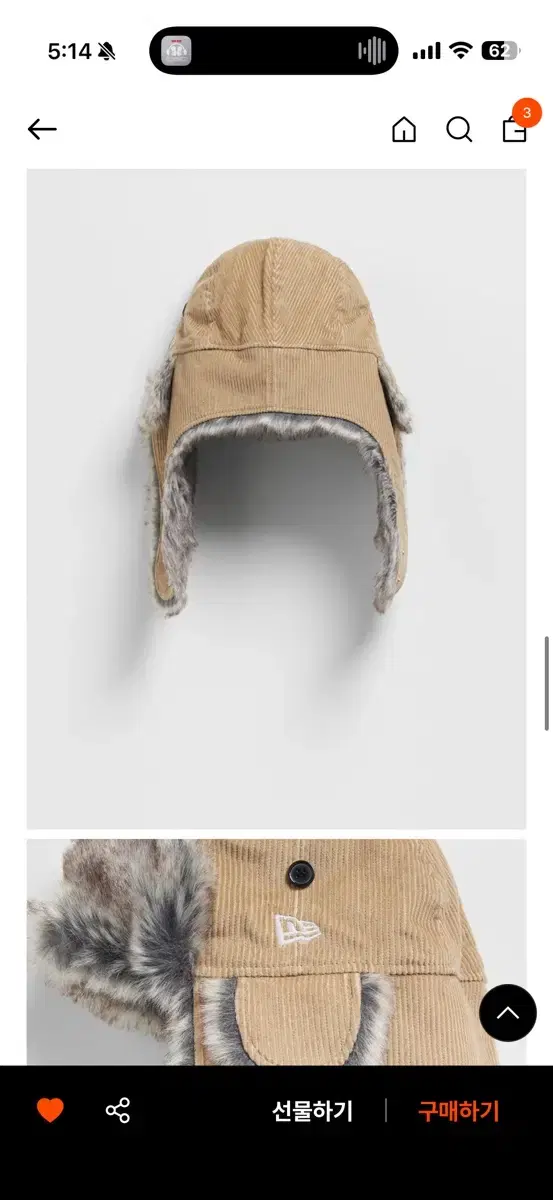Tap 선물하기 to send as gift
Screen dimensions: 553x1200
312,1110
